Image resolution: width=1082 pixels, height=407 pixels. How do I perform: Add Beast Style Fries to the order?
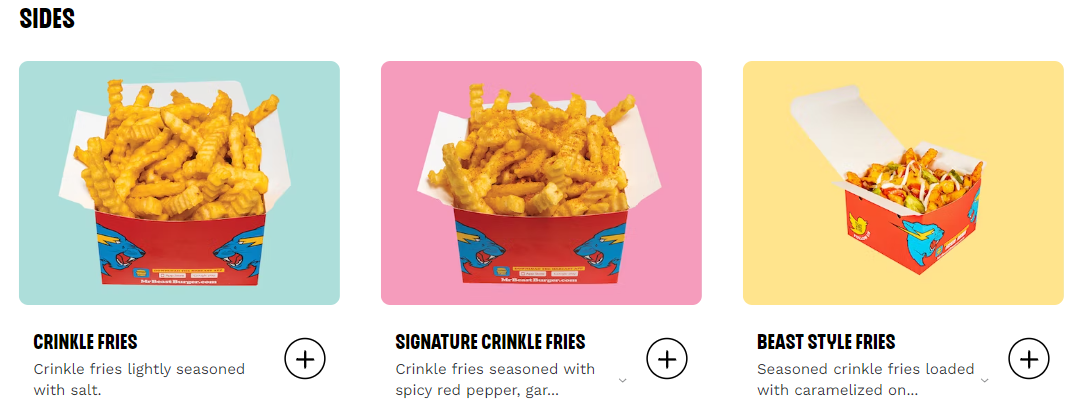tap(1029, 359)
